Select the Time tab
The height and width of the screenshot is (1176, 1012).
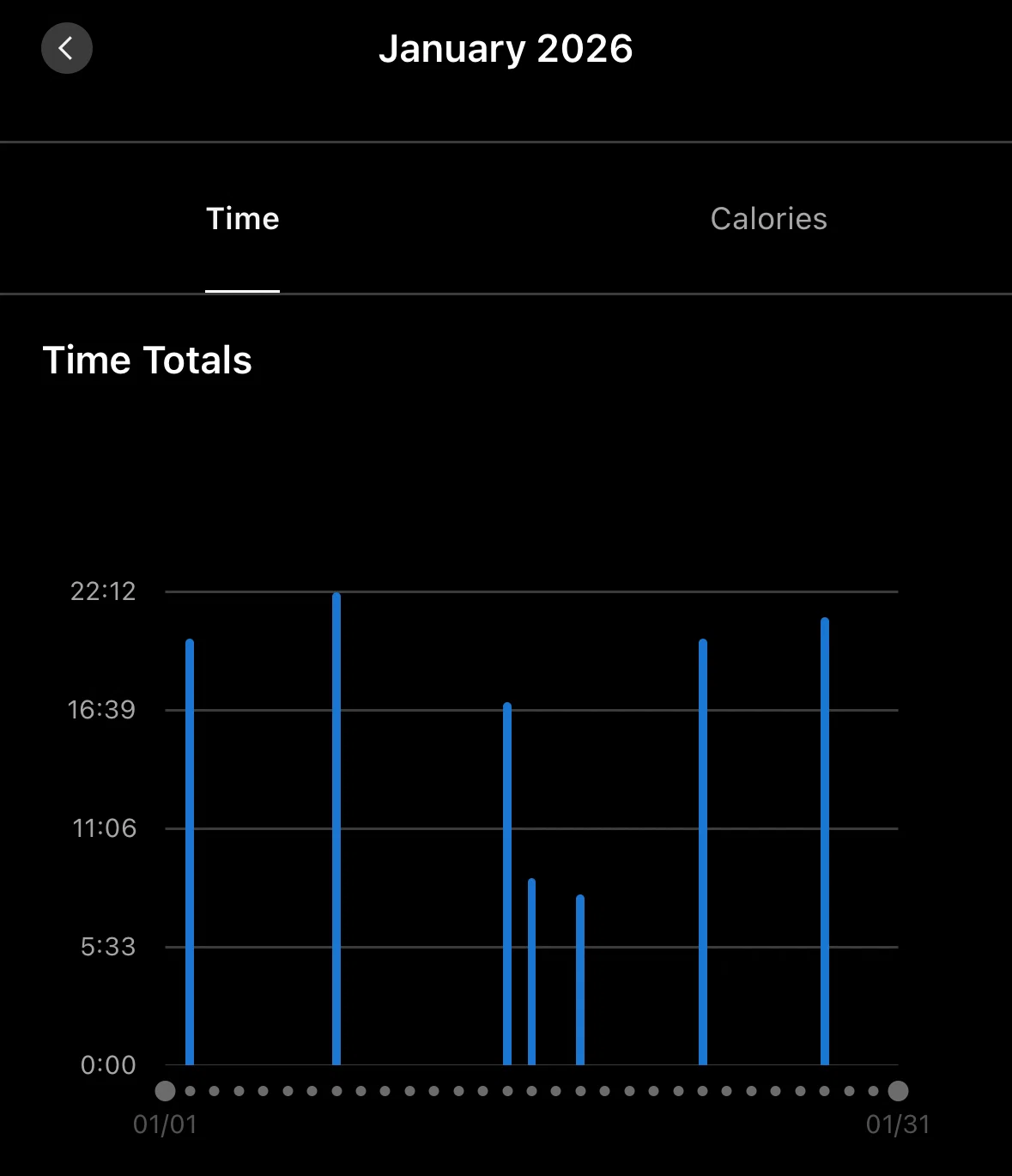(243, 219)
